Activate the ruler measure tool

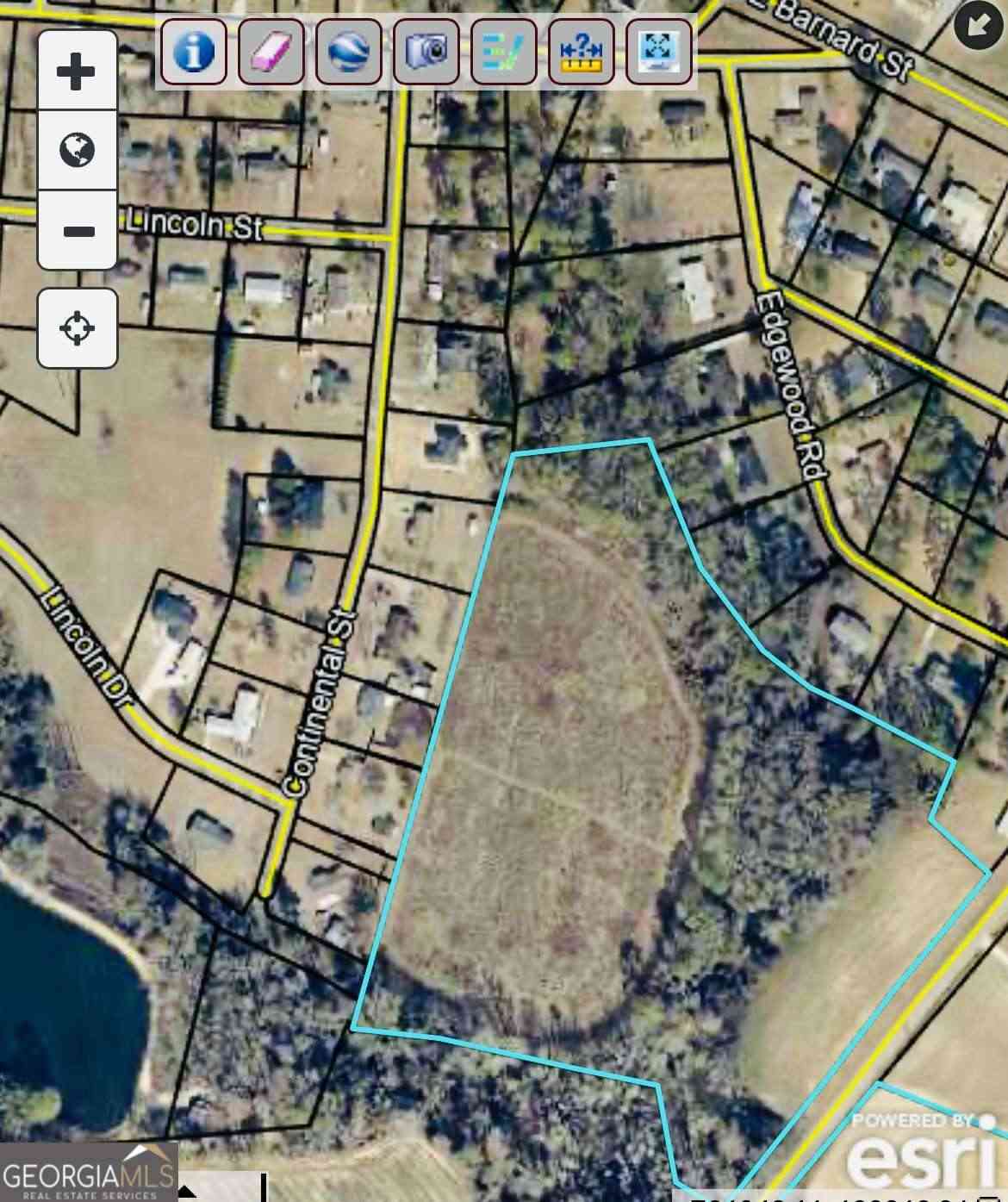(582, 52)
